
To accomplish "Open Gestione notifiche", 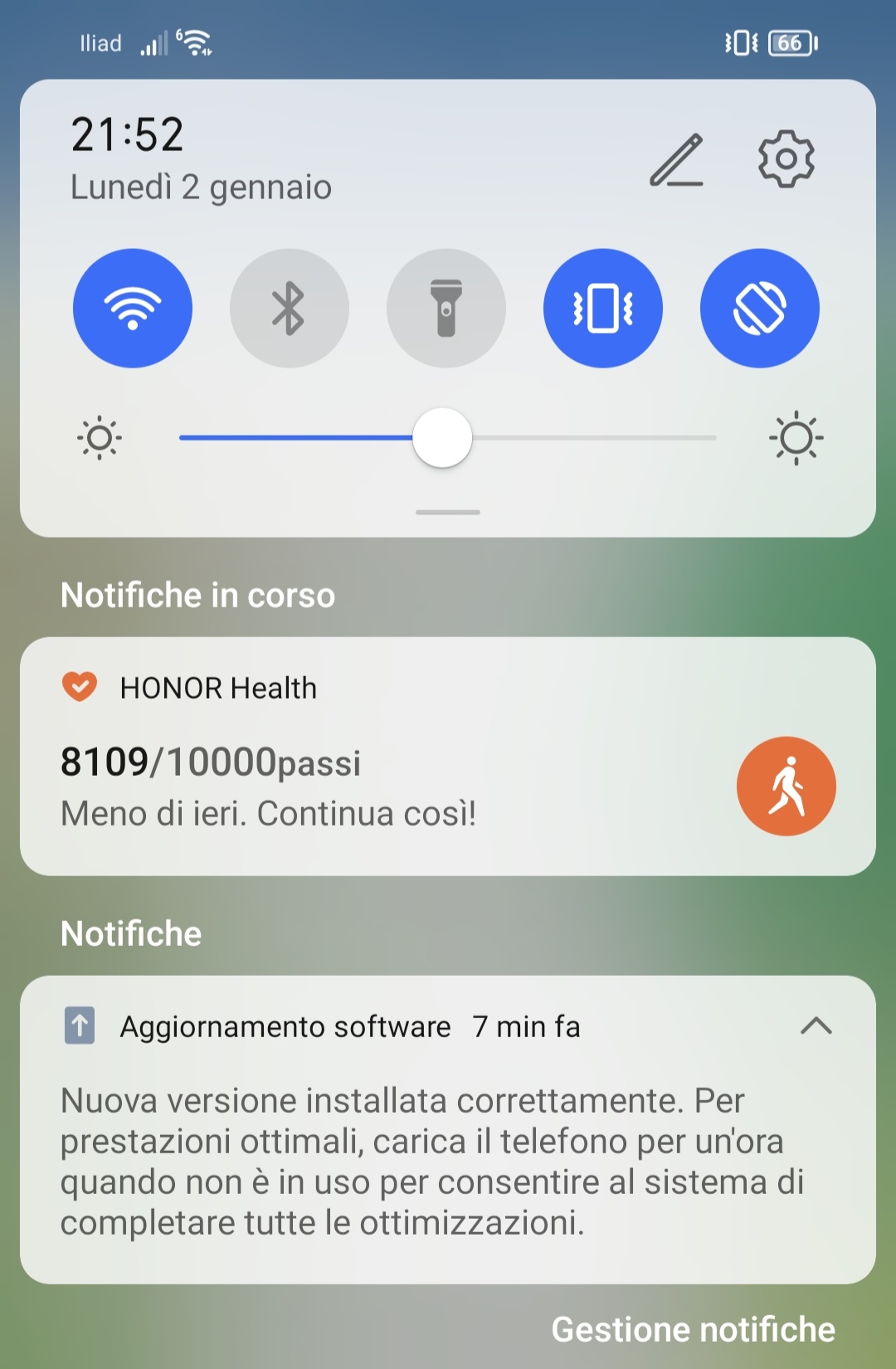I will coord(695,1328).
